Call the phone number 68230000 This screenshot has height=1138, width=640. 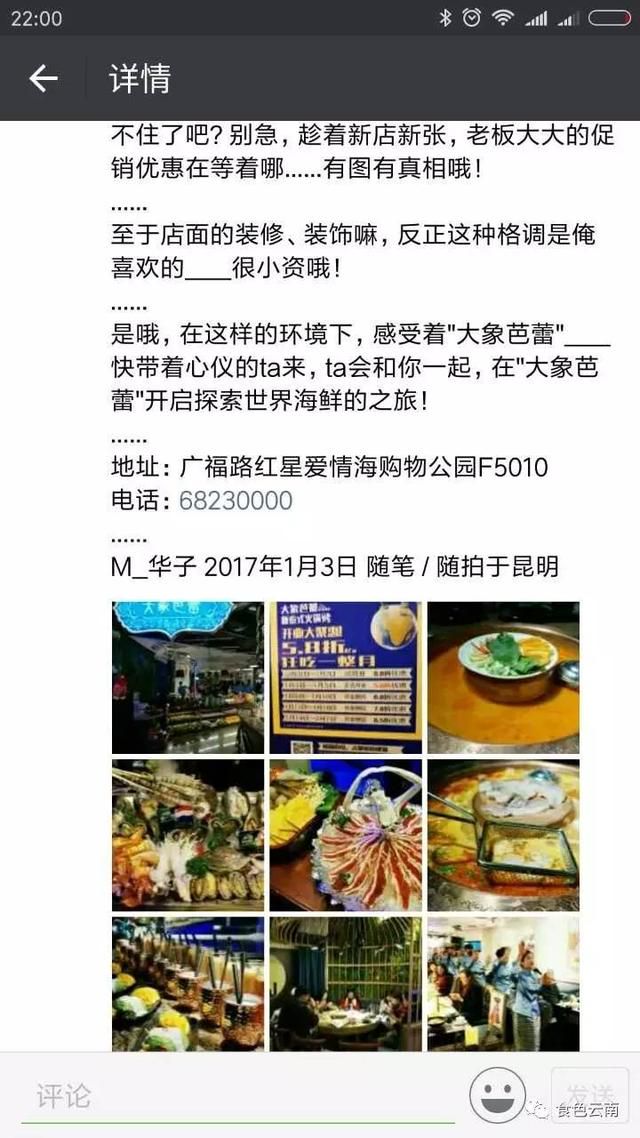[x=236, y=501]
